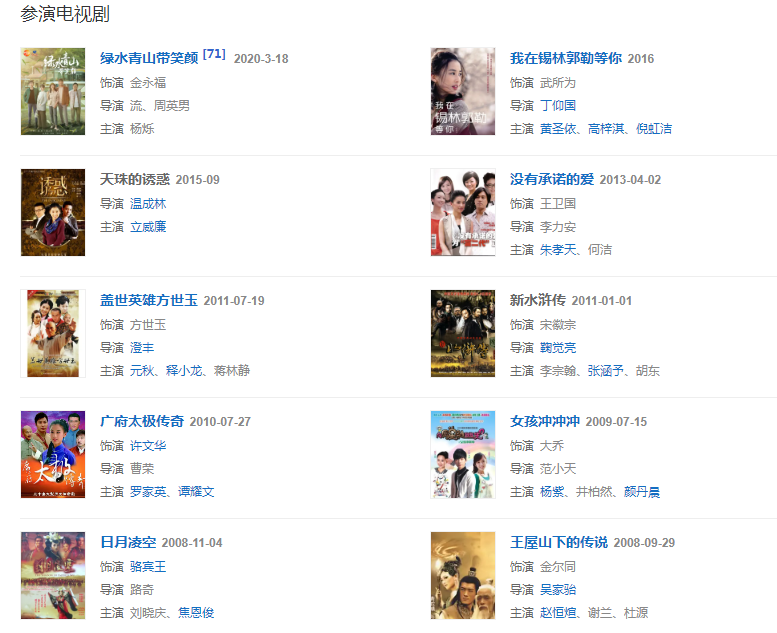Image resolution: width=777 pixels, height=633 pixels.
Task: Open the character 许文华 link
Action: tap(148, 445)
